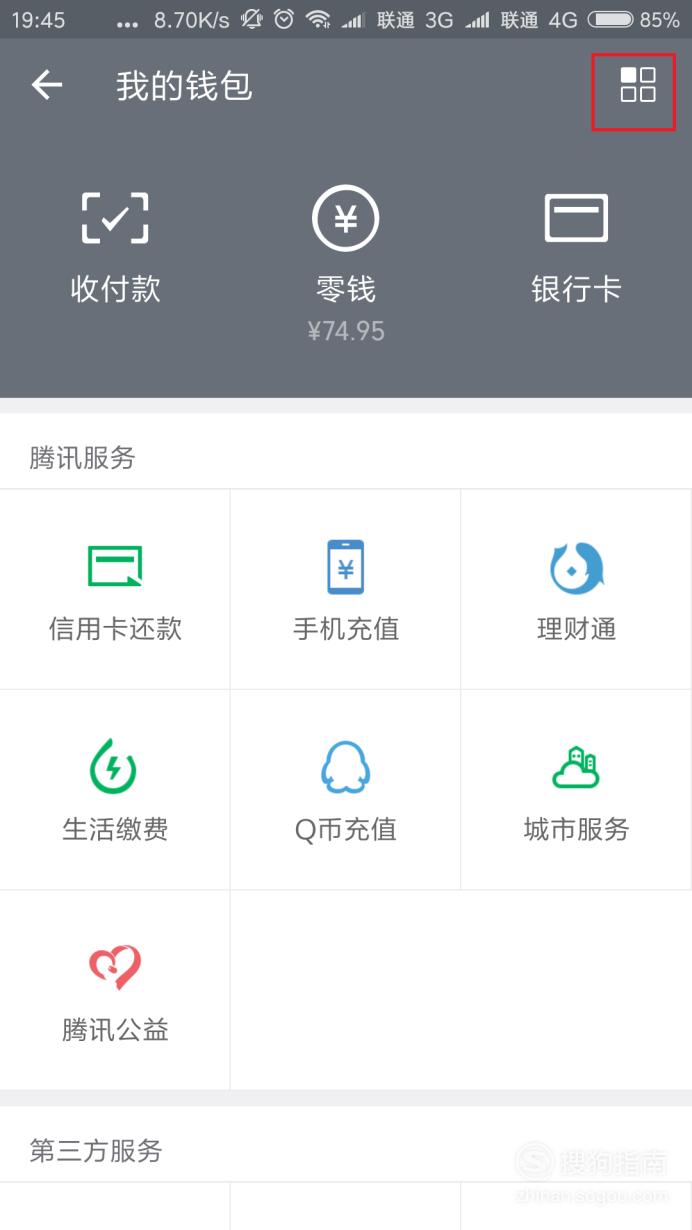692x1230 pixels.
Task: Enter 城市服务 city services
Action: pos(576,790)
